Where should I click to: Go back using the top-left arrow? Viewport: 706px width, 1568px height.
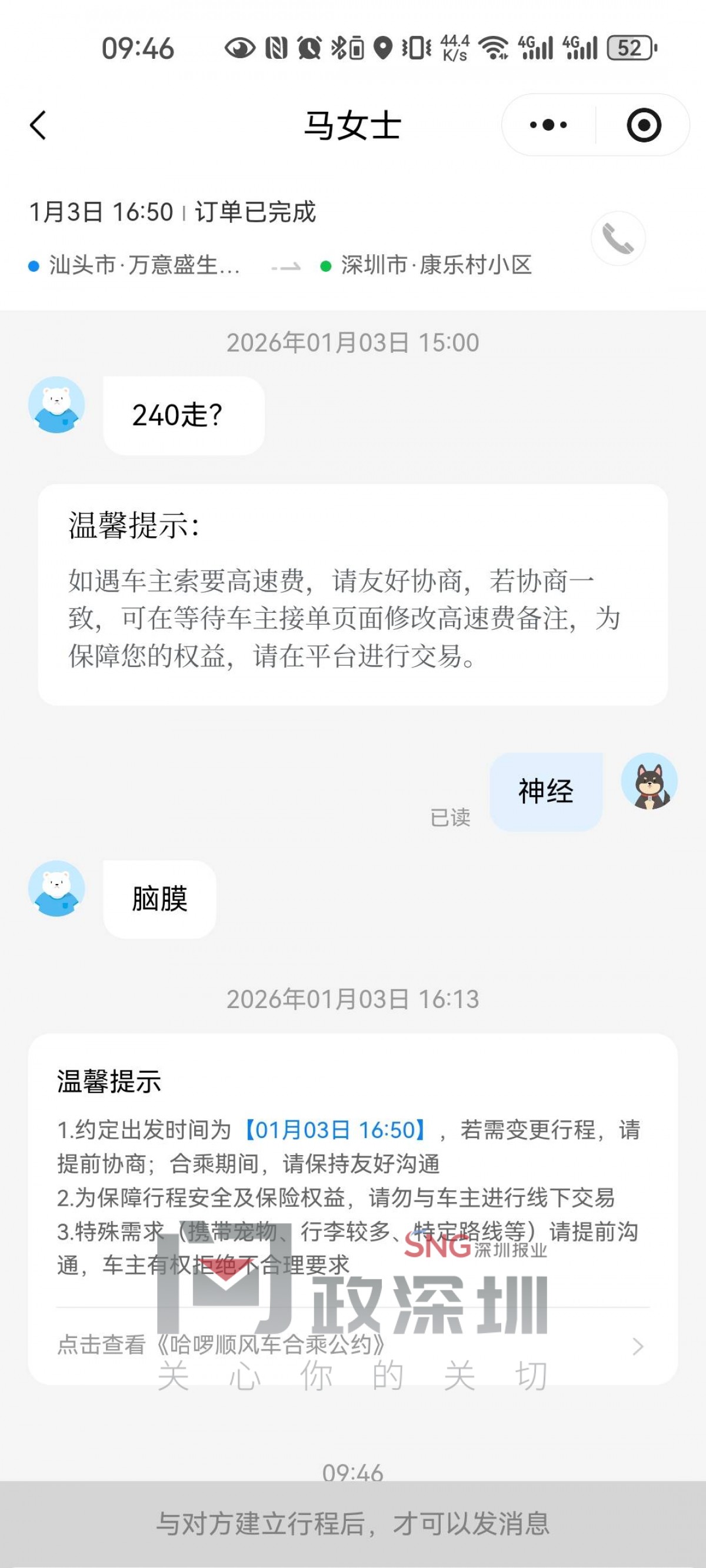point(38,125)
